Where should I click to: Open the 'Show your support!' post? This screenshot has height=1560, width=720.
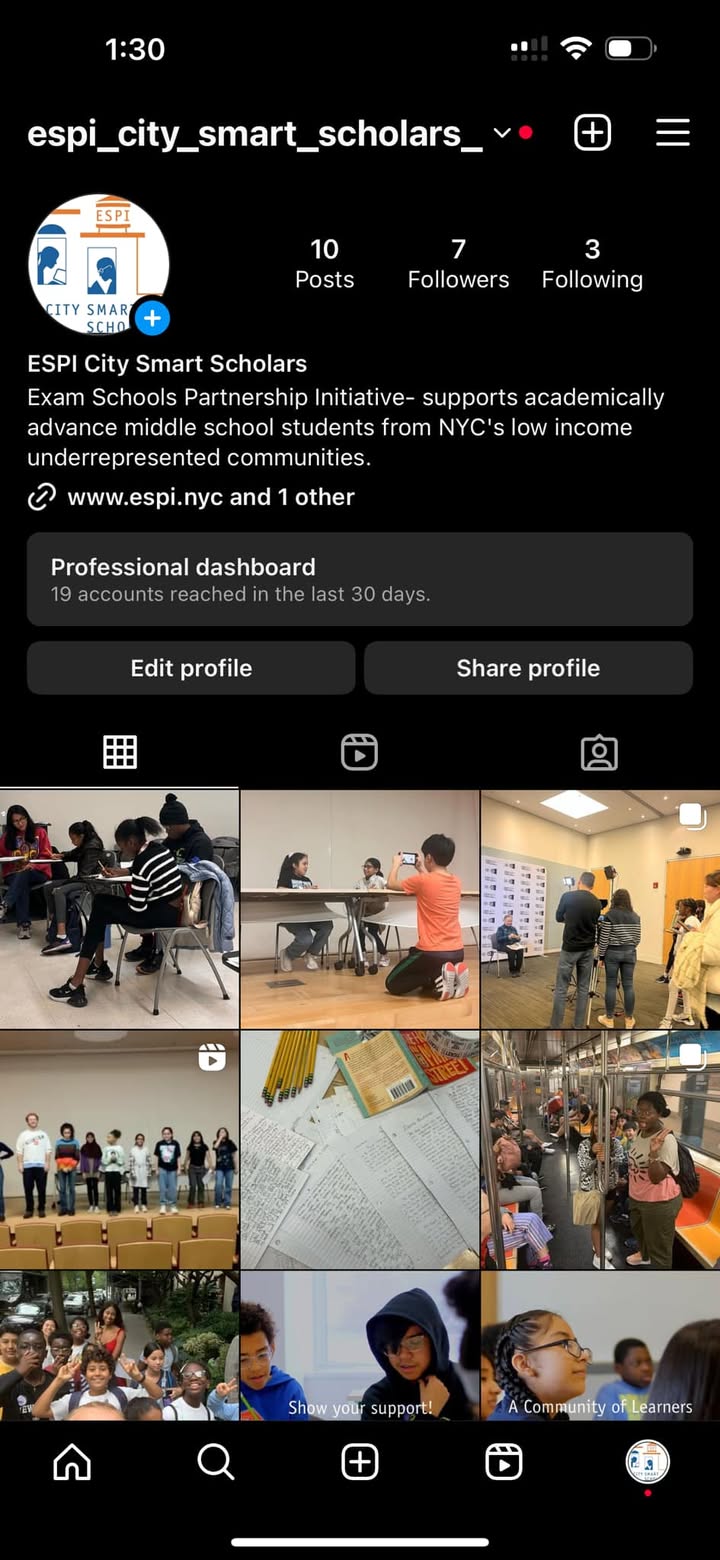(x=359, y=1345)
